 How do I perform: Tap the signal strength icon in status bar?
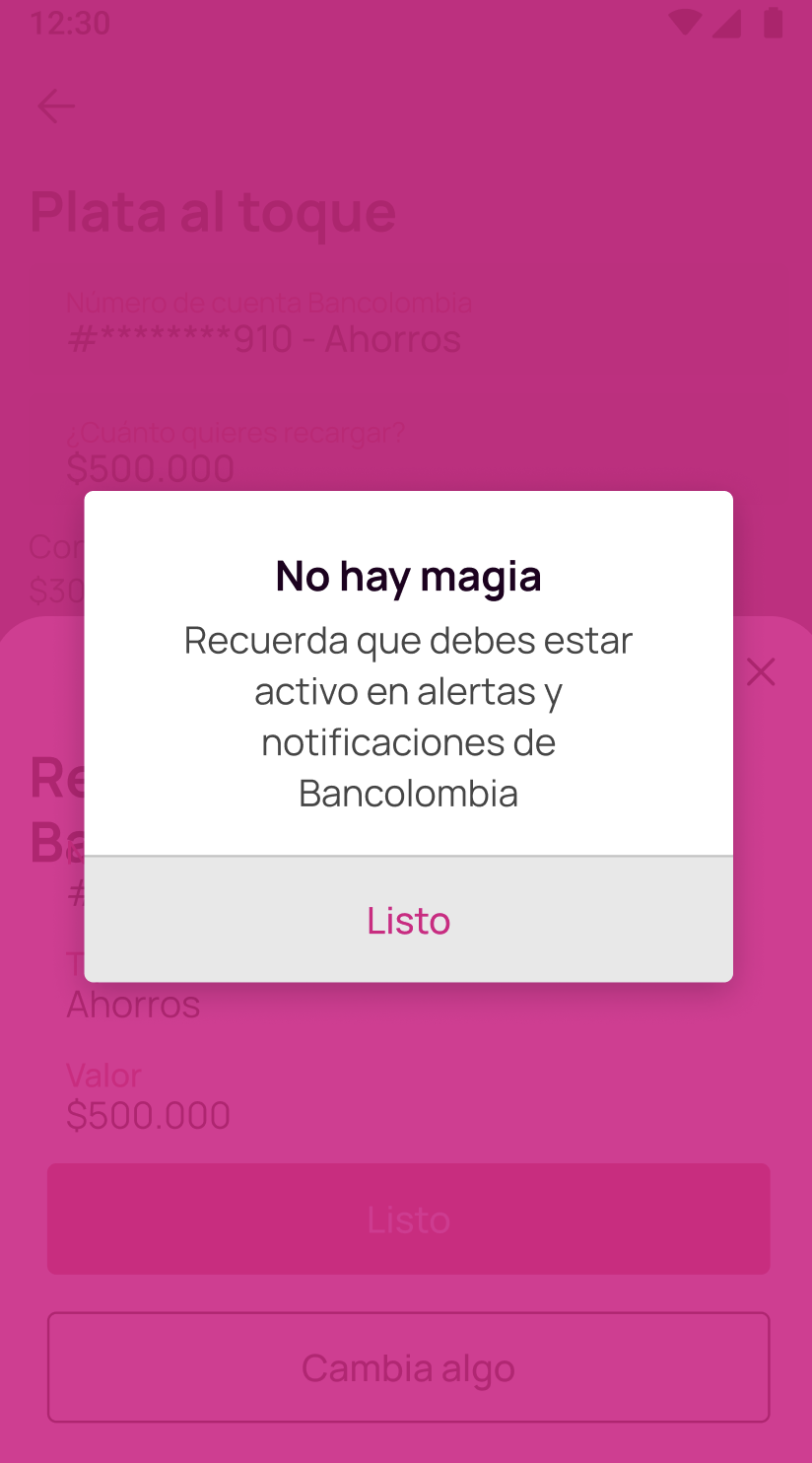[727, 23]
